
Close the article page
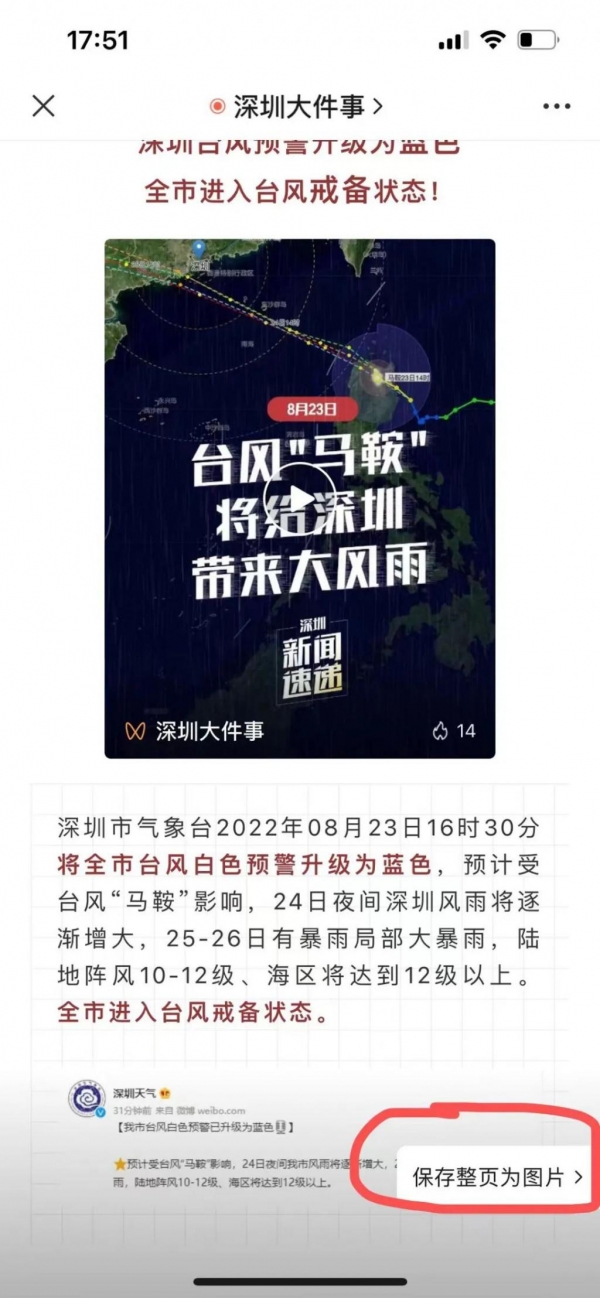tap(43, 106)
